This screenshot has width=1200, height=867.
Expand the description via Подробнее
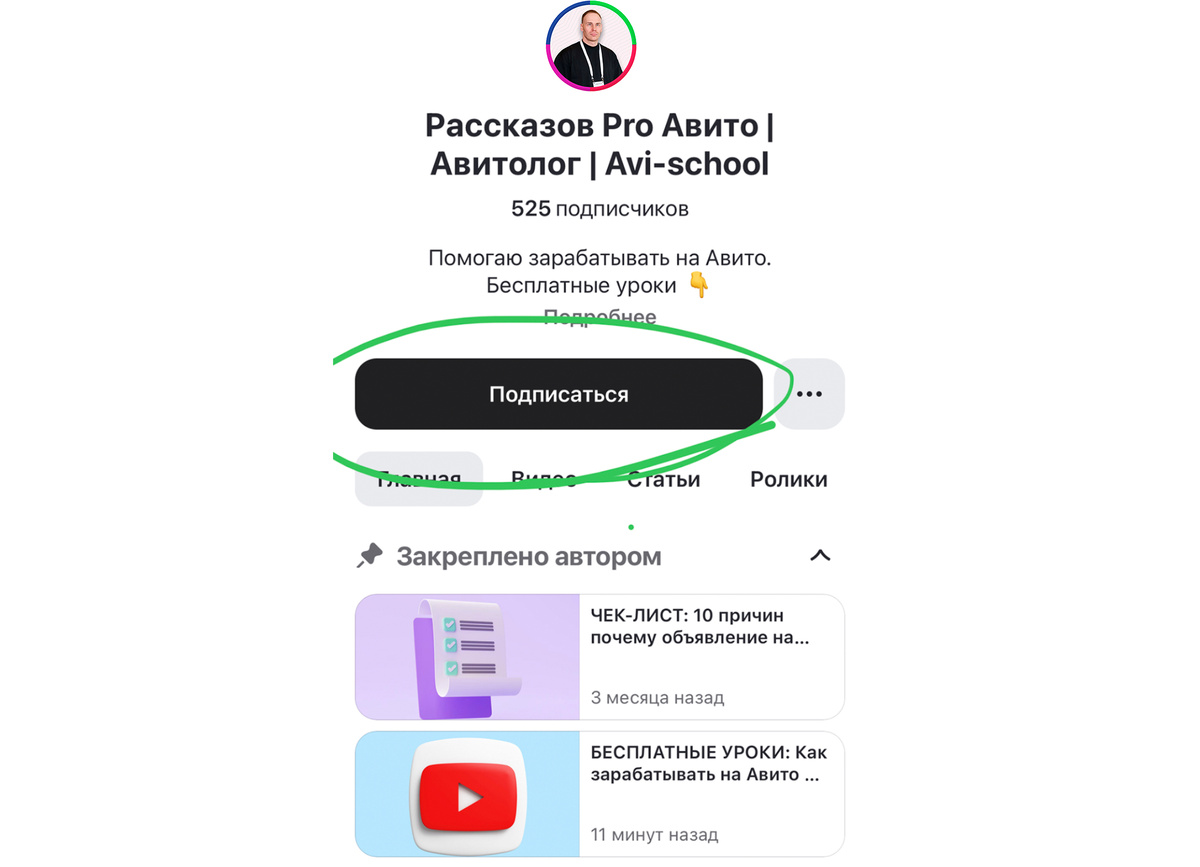tap(600, 317)
